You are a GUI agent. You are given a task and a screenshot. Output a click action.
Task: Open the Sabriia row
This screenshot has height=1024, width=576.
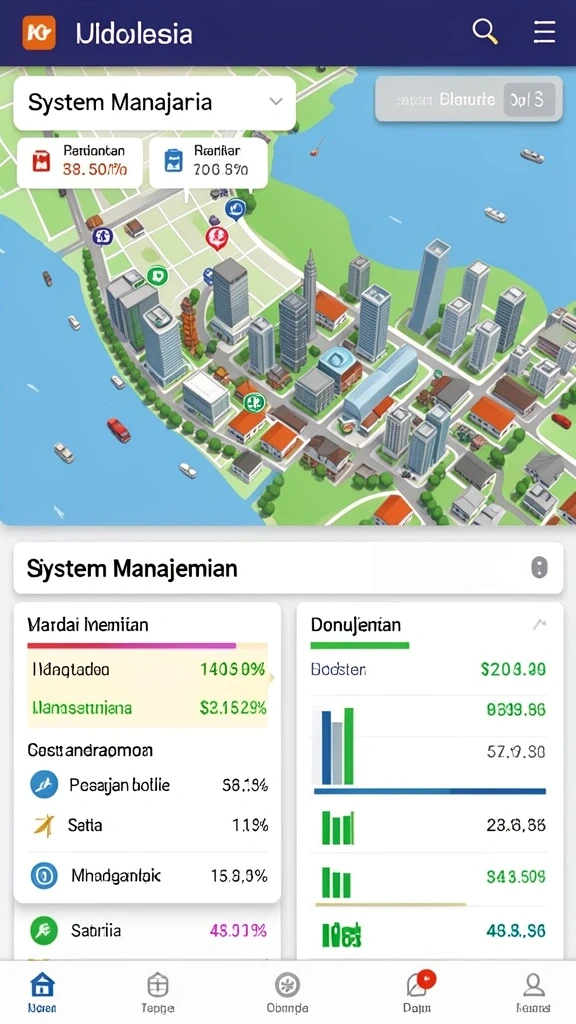(x=149, y=930)
